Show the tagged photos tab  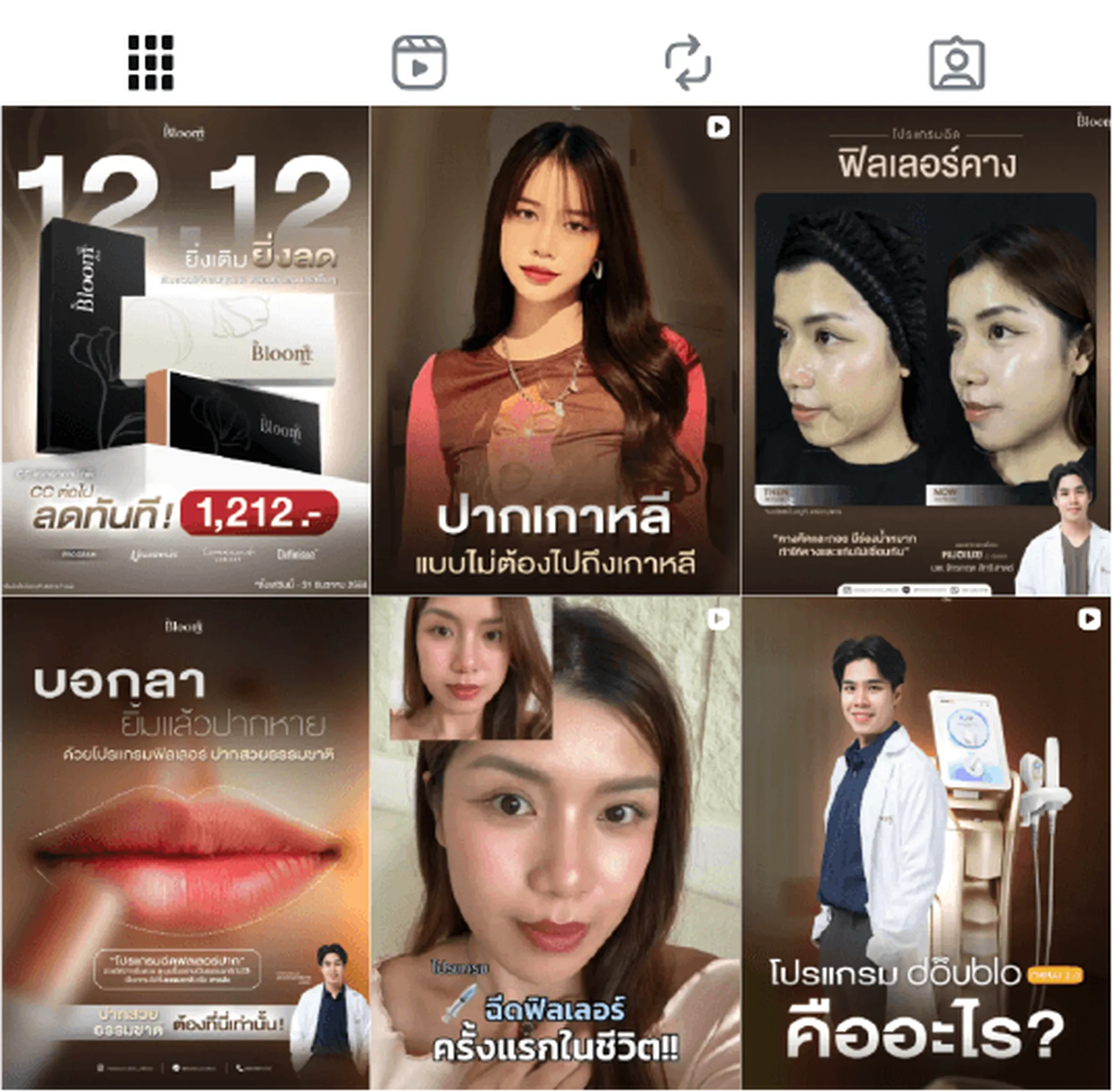pyautogui.click(x=957, y=64)
